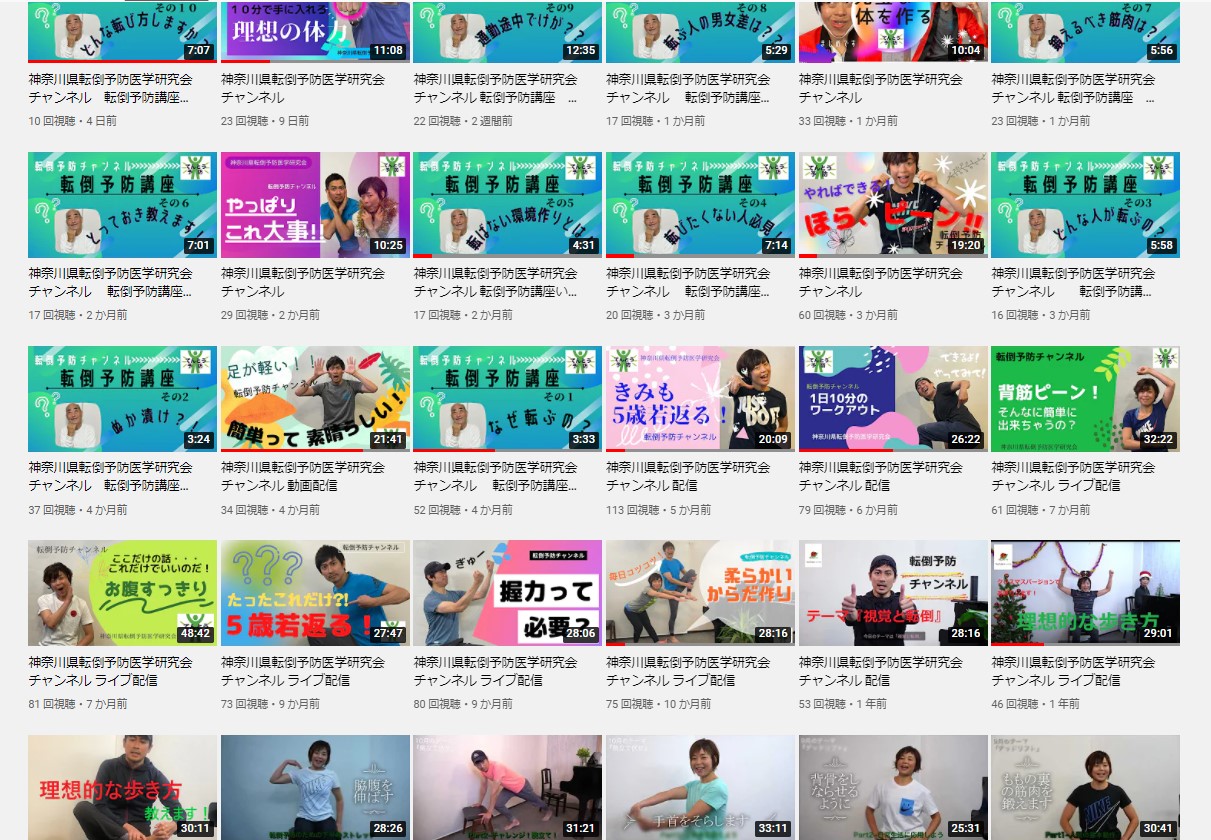
Task: Open the 5歳若返る video, 27:47
Action: (x=315, y=593)
